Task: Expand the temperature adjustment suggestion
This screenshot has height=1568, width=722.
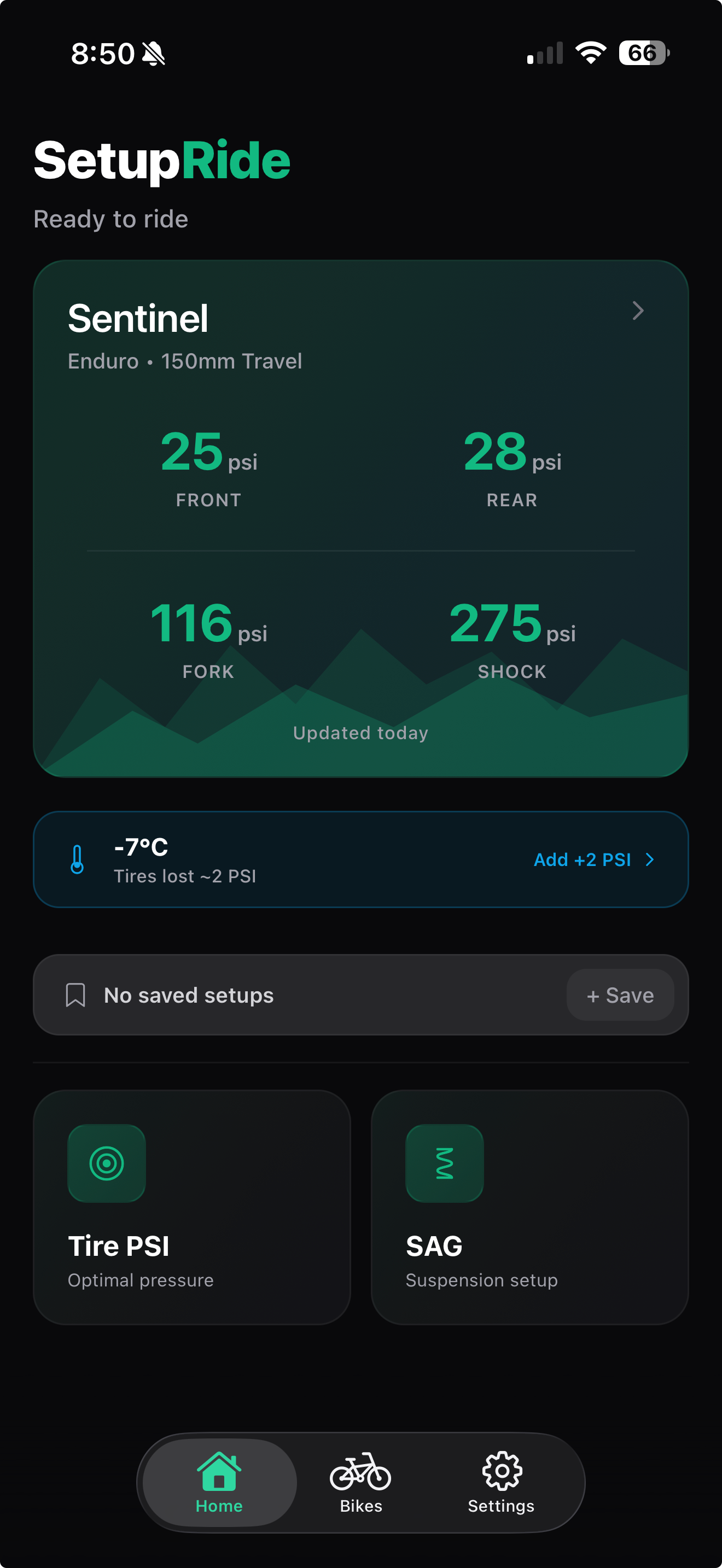Action: 361,860
